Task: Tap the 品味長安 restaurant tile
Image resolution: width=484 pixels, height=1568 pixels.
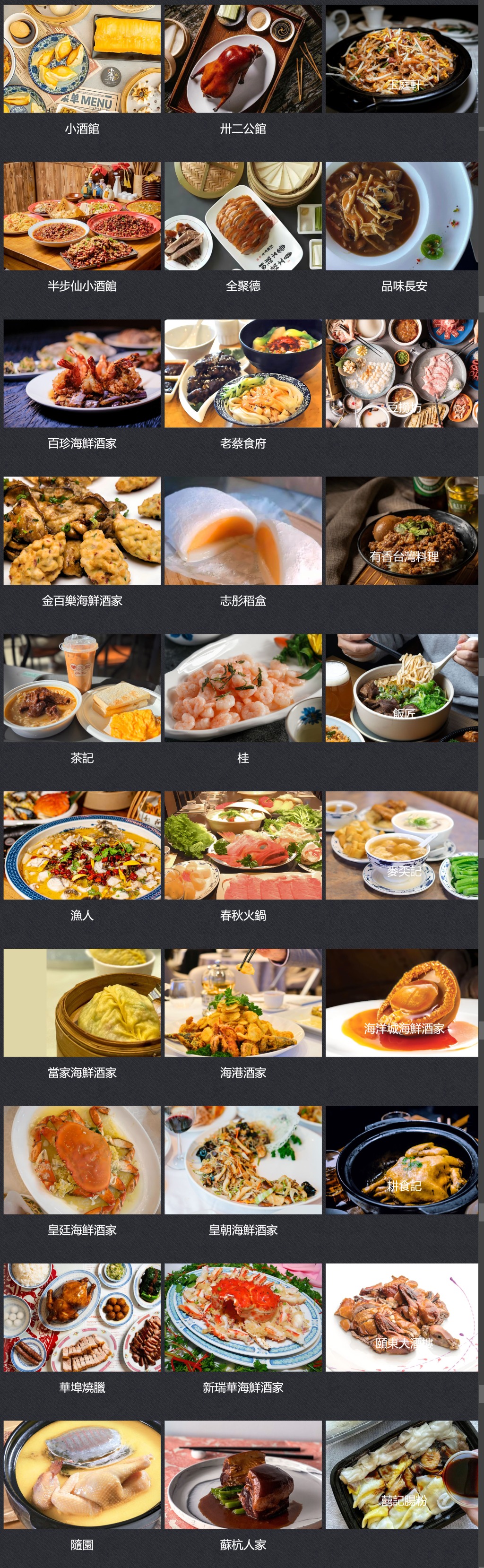Action: tap(402, 216)
